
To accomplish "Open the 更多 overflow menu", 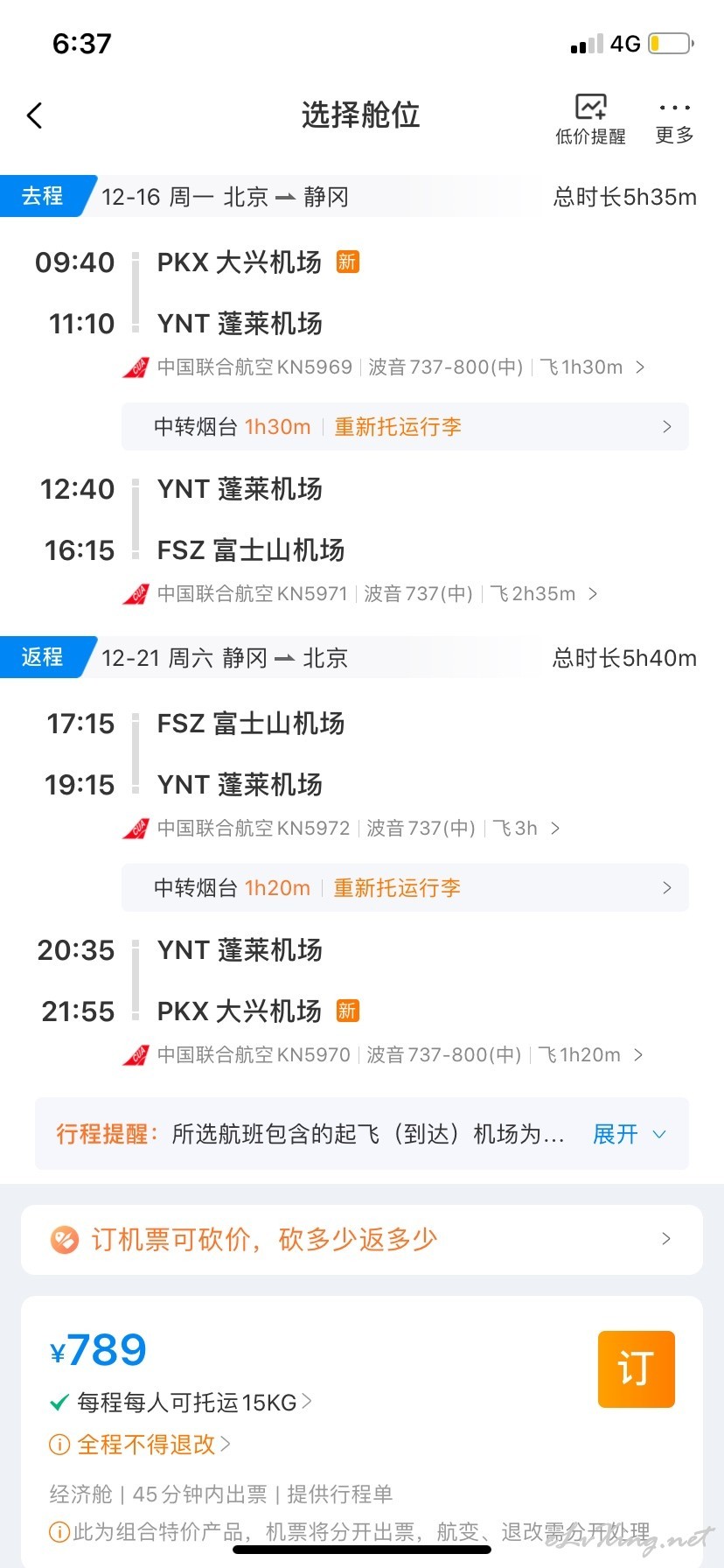I will point(674,121).
